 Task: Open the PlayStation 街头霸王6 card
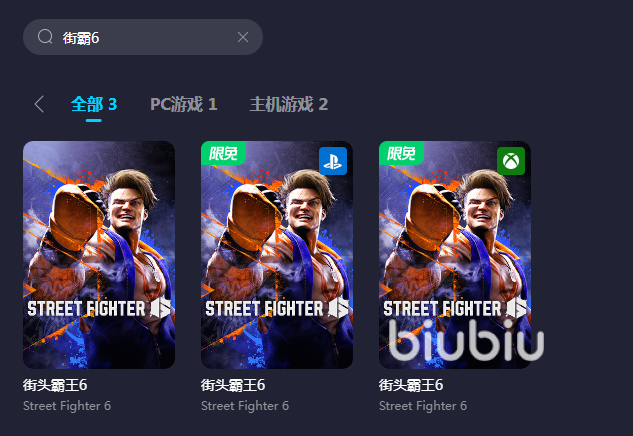[277, 255]
